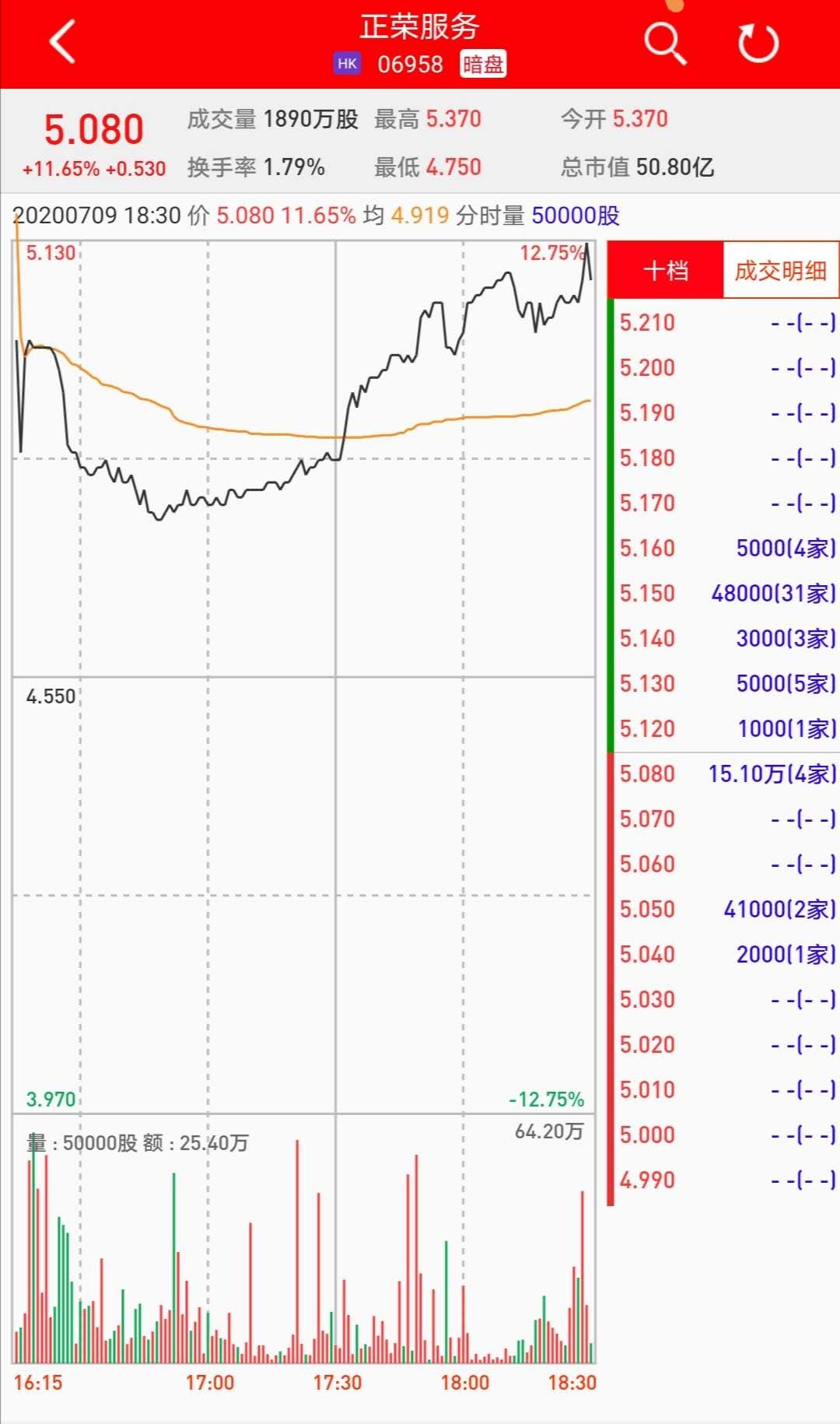Open stock search
Image resolution: width=840 pixels, height=1424 pixels.
(x=665, y=43)
